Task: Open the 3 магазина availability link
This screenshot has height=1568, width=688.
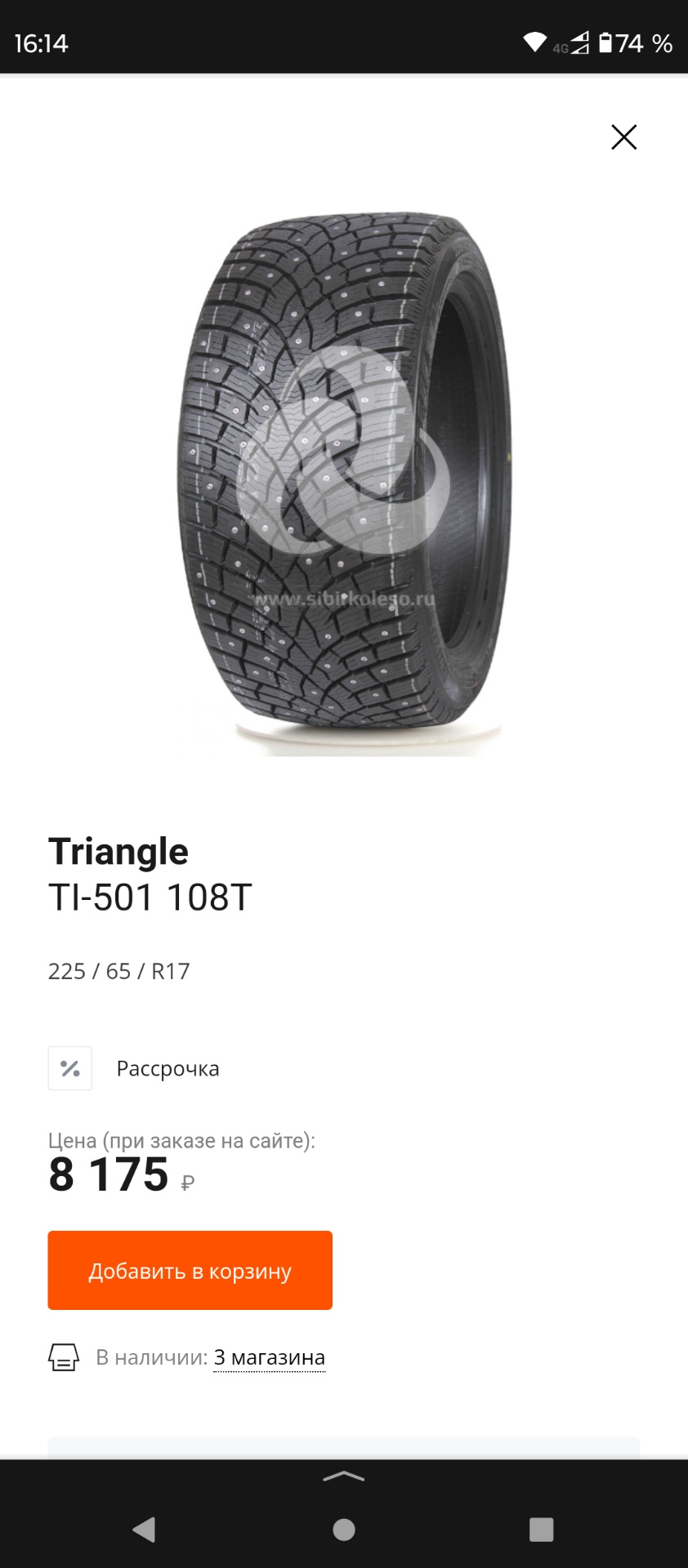Action: (x=269, y=1356)
